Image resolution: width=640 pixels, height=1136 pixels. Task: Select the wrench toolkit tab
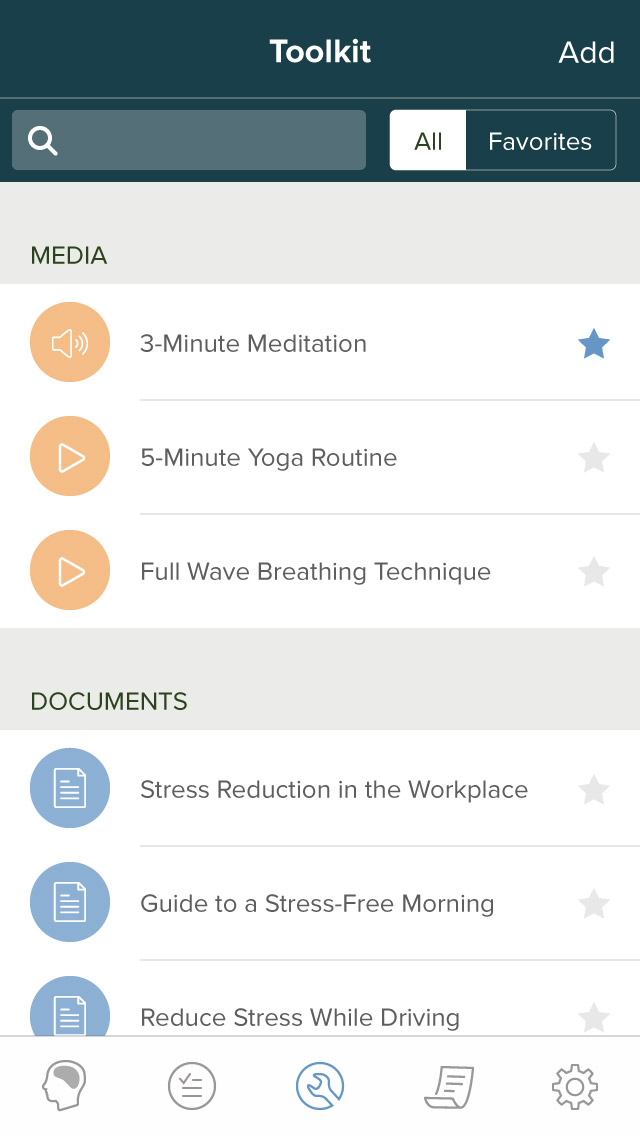coord(320,1085)
